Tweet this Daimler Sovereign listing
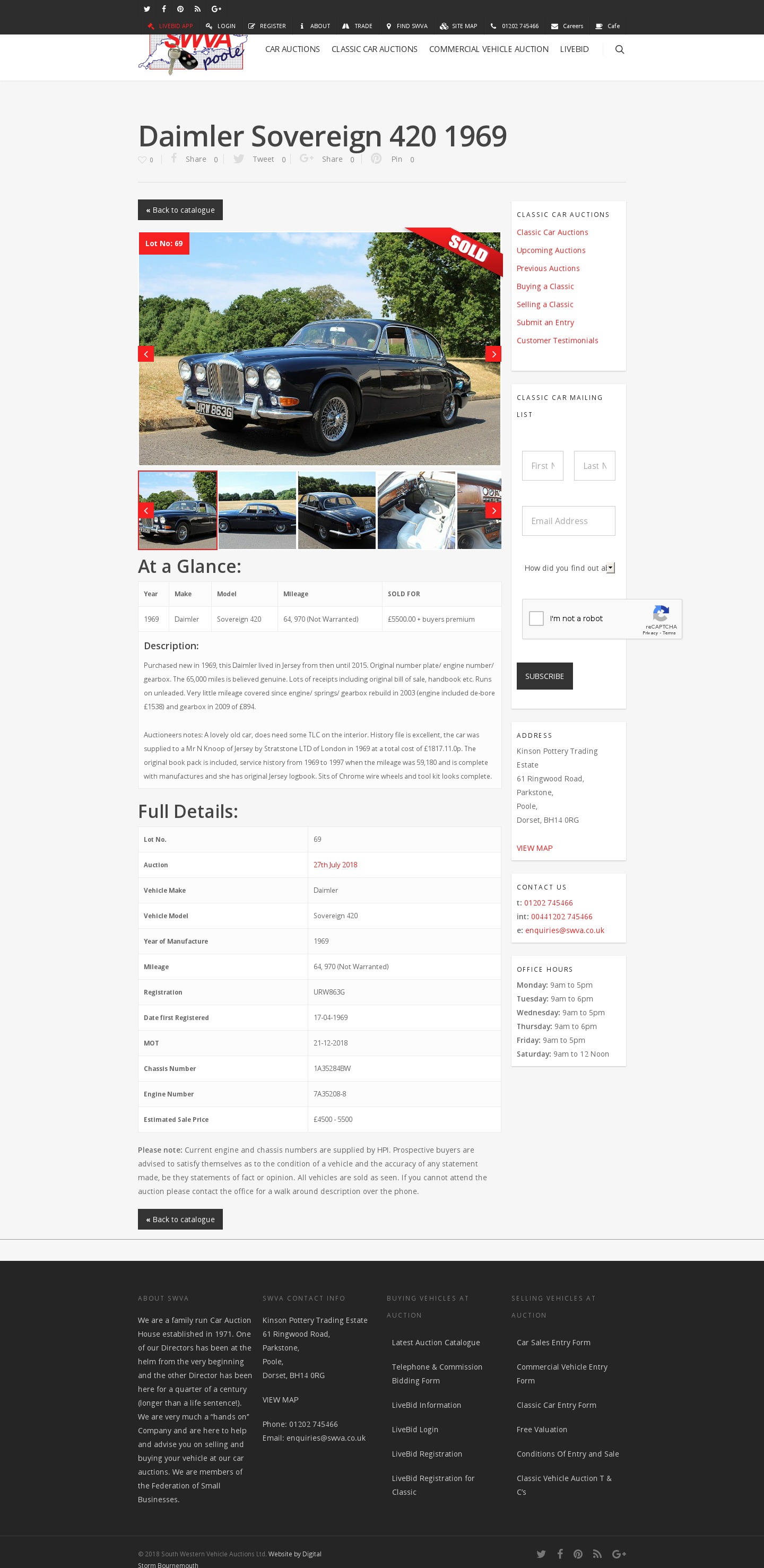This screenshot has width=764, height=1568. (x=259, y=159)
